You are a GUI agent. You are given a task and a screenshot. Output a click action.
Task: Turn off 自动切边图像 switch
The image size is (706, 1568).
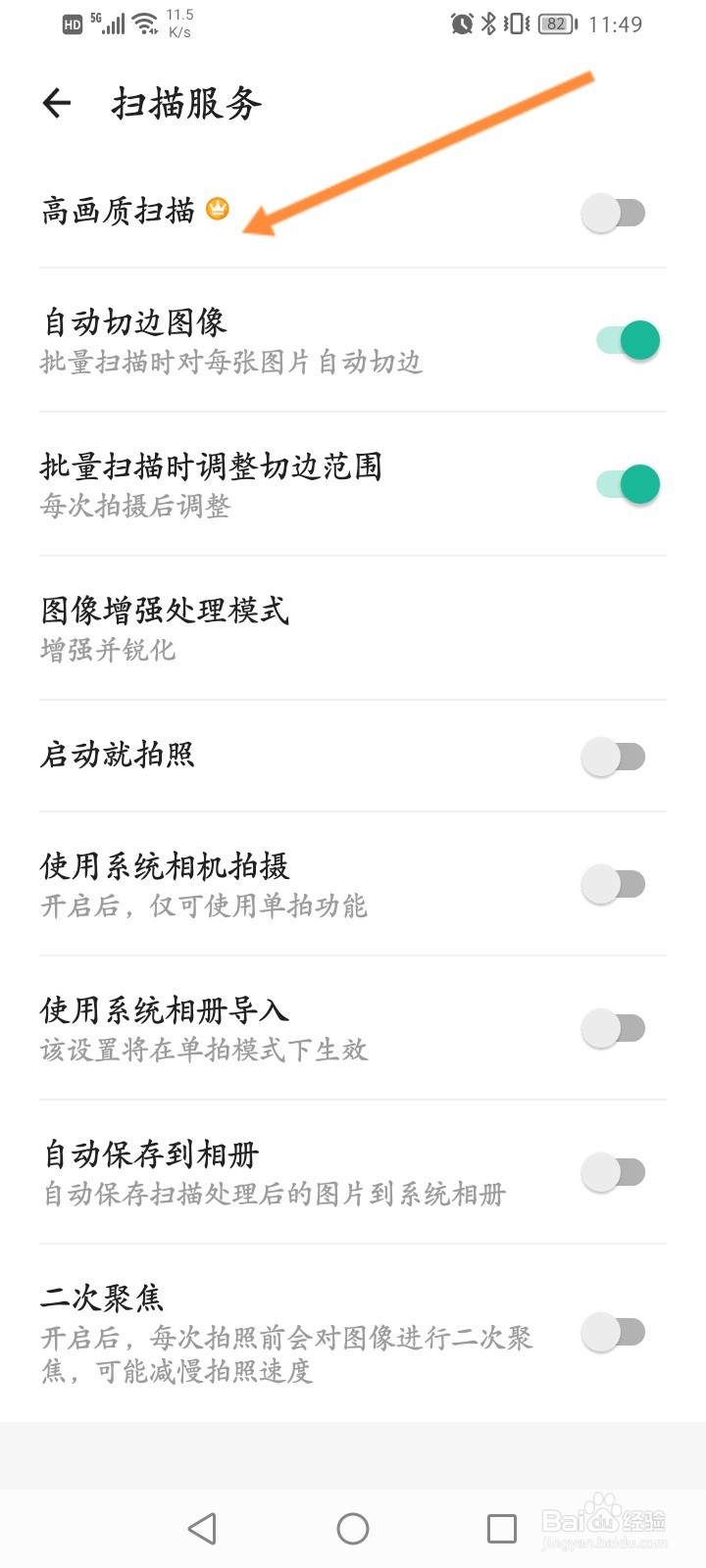point(628,340)
